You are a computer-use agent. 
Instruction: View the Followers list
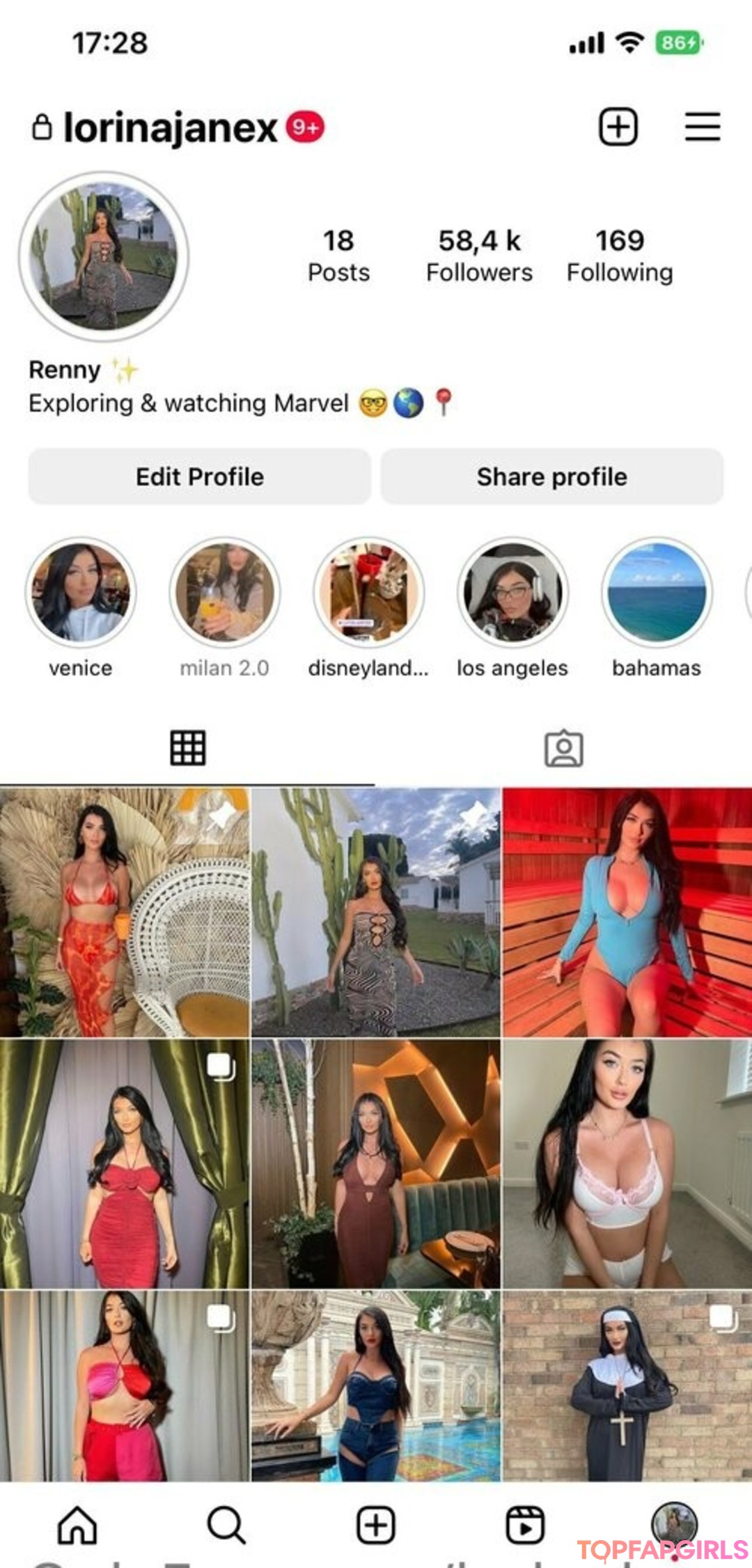tap(479, 256)
